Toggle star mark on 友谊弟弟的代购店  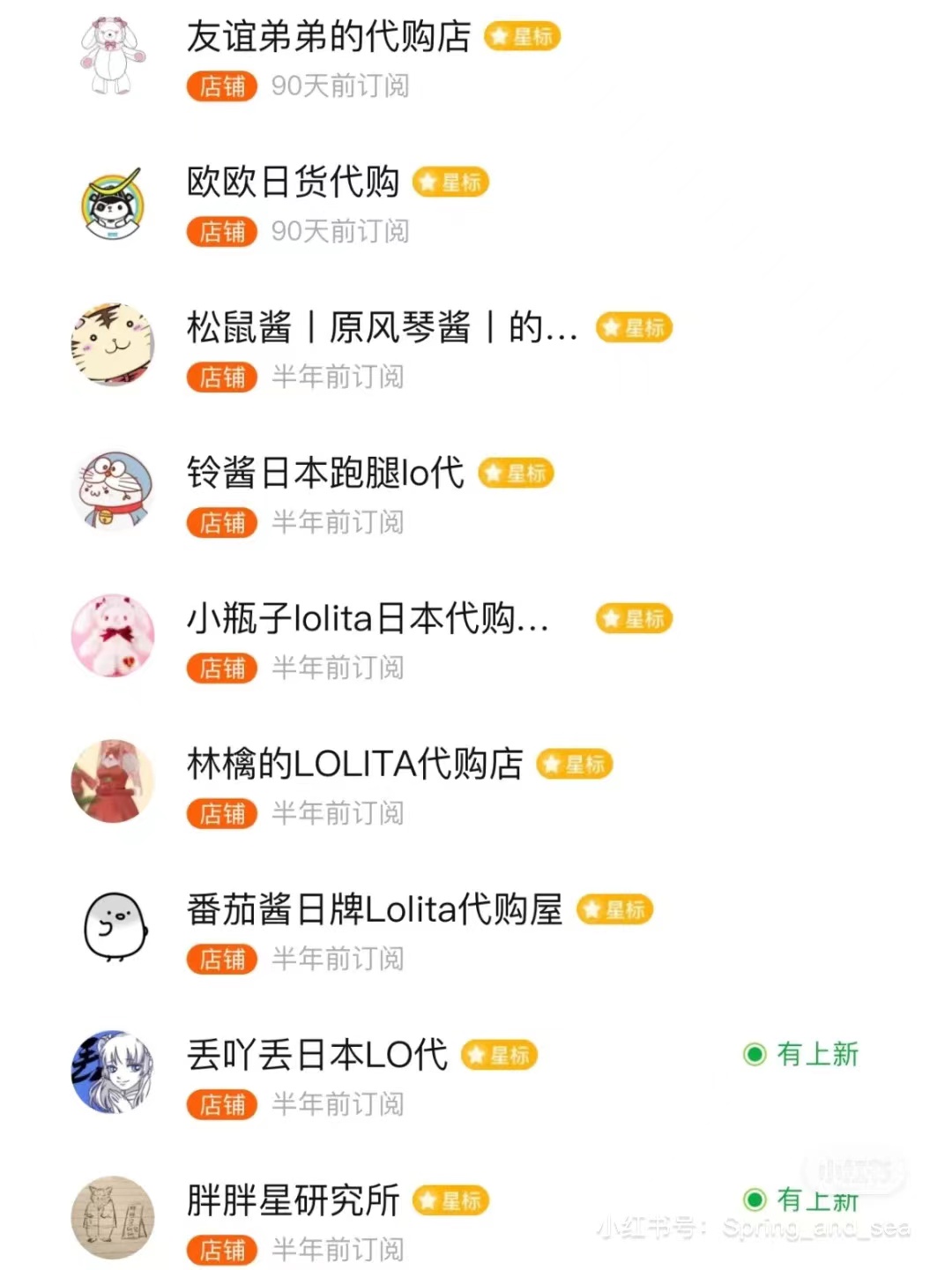(521, 36)
